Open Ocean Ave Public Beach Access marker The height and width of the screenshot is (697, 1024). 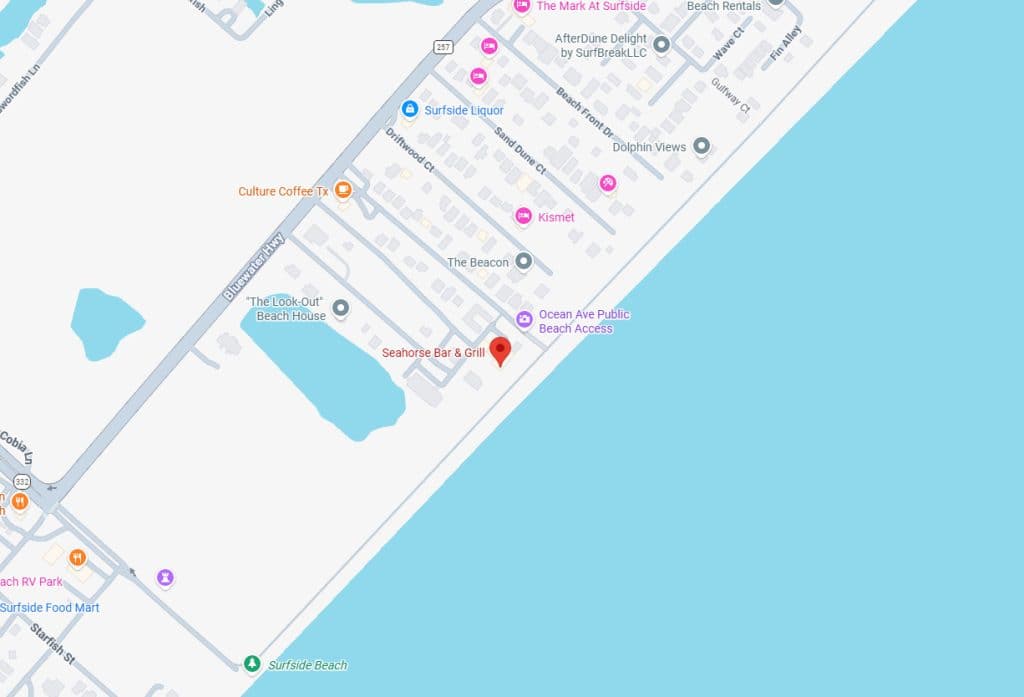pyautogui.click(x=524, y=320)
